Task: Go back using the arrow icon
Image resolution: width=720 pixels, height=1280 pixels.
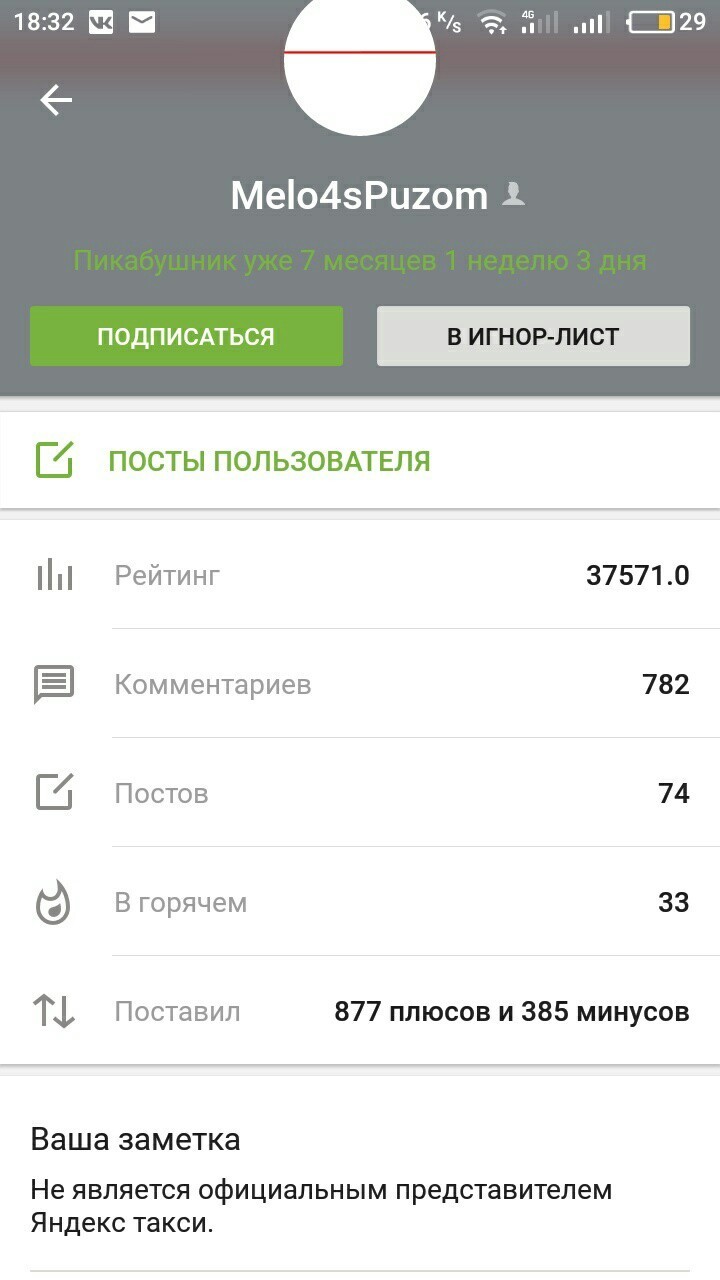Action: coord(56,100)
